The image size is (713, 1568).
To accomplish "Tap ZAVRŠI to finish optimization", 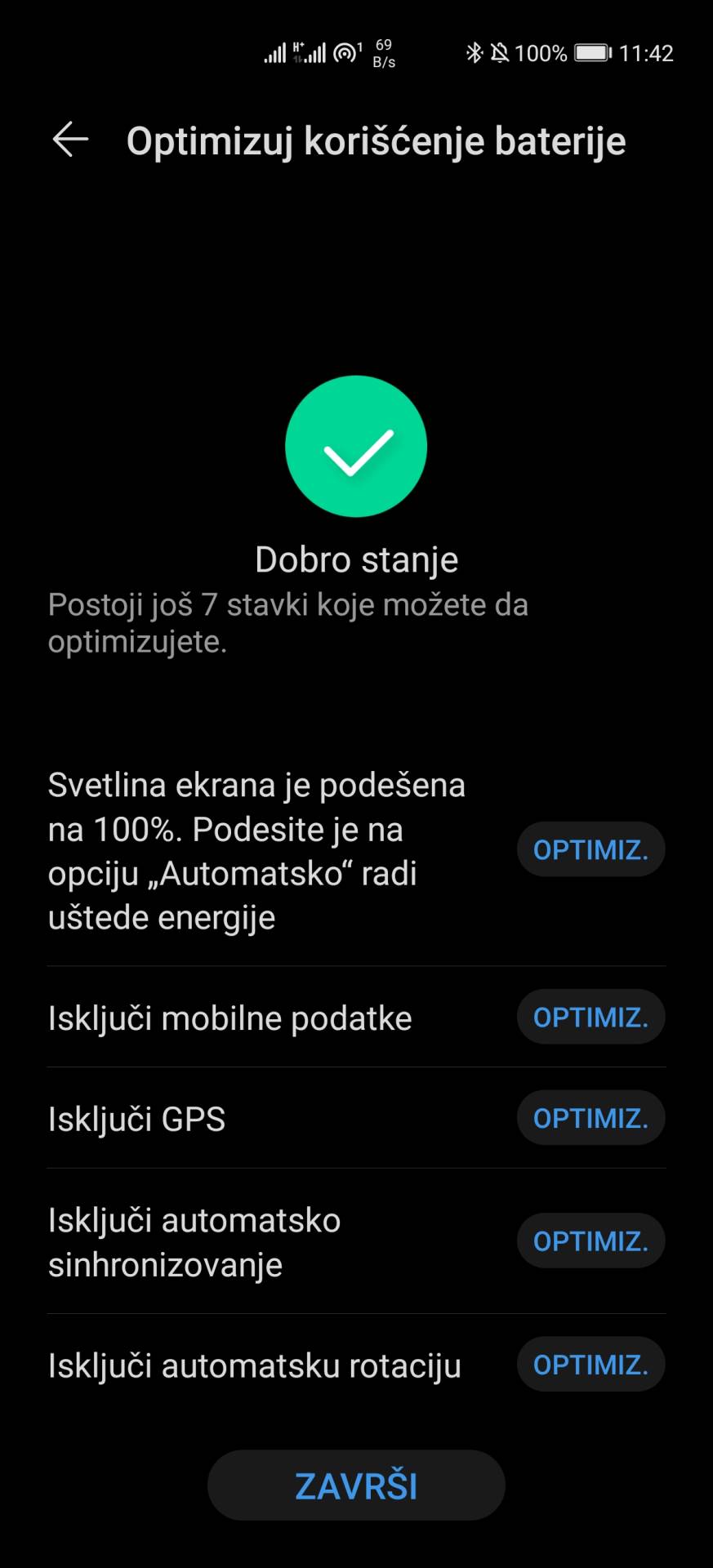I will (356, 1486).
